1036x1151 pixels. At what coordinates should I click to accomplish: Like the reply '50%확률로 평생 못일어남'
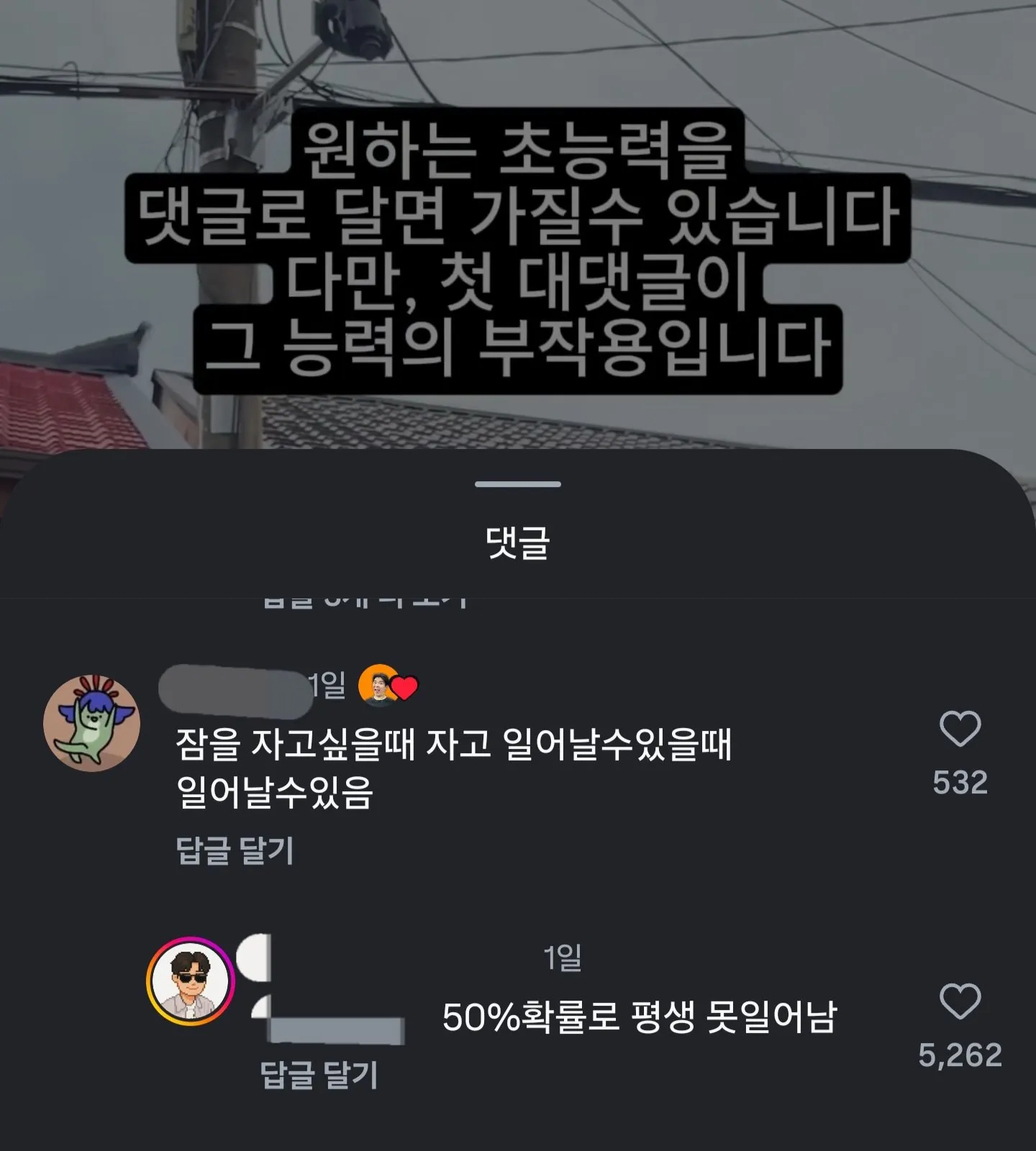tap(960, 1001)
